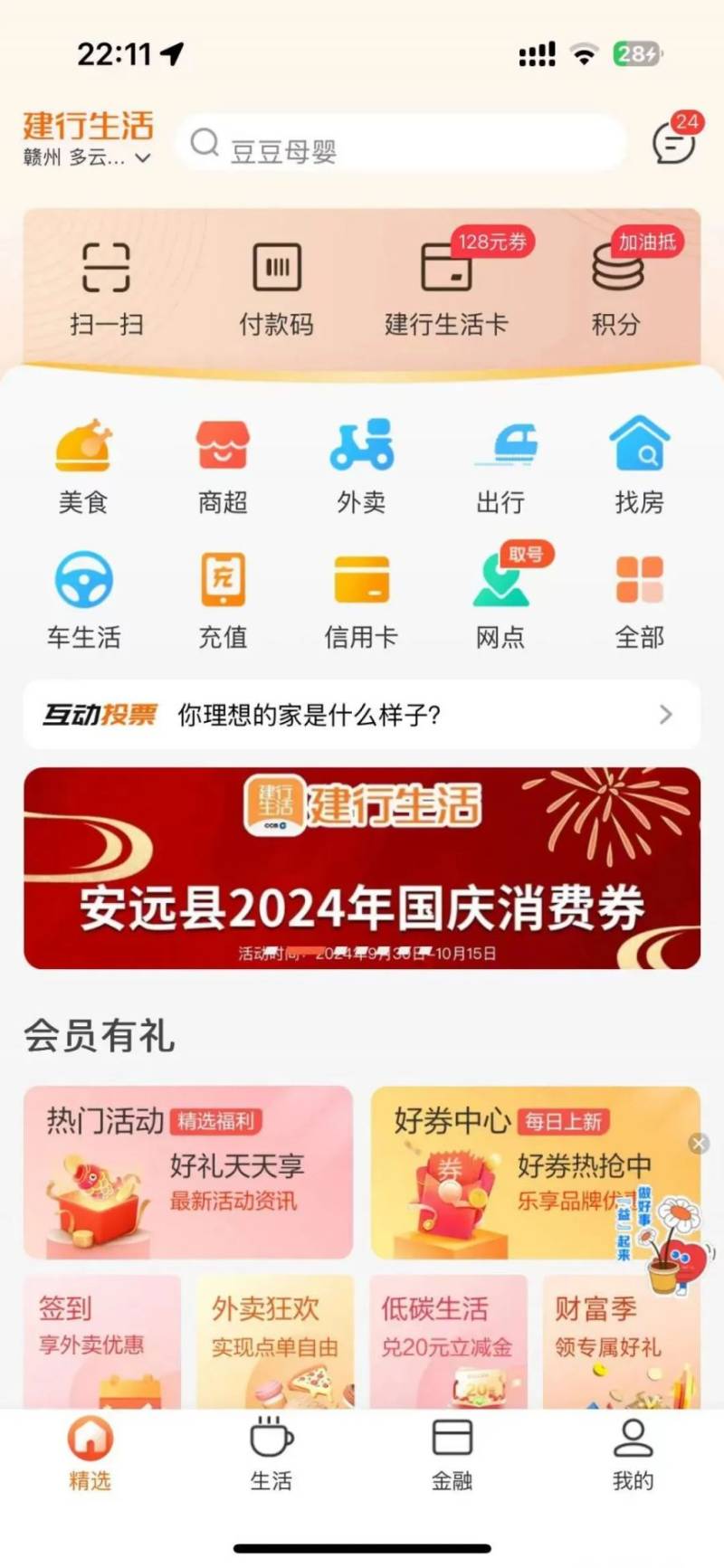Switch to the 金融 tab
This screenshot has width=724, height=1568.
[x=452, y=1455]
